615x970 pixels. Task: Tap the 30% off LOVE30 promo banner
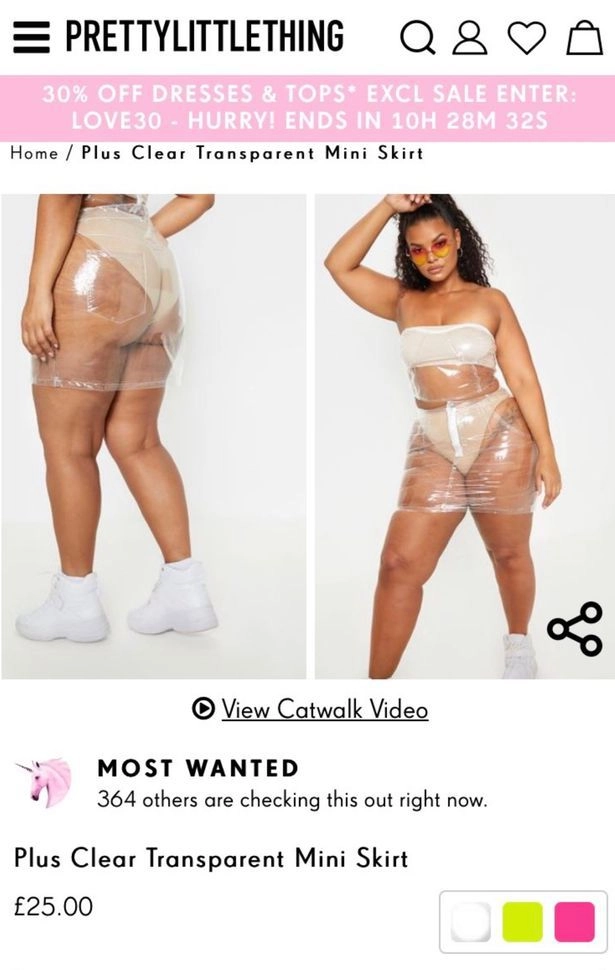[x=307, y=107]
